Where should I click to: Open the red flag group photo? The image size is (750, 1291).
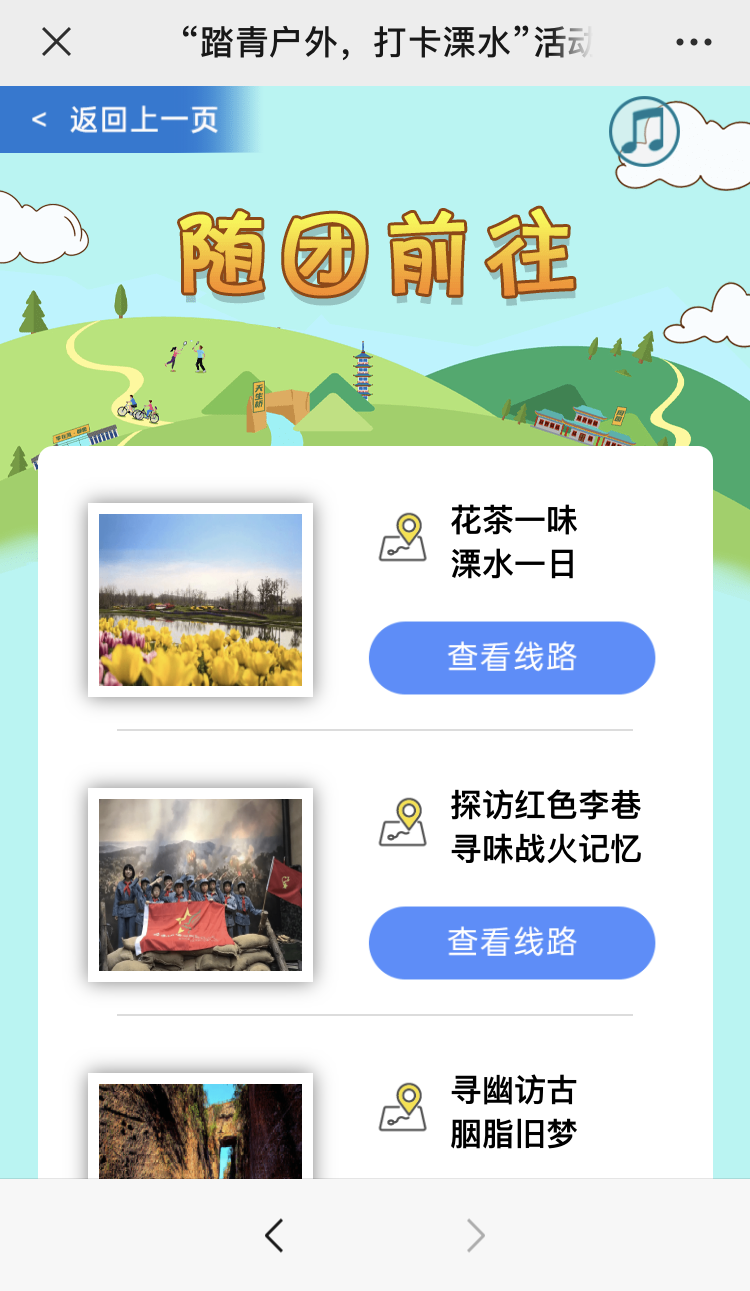pos(200,885)
